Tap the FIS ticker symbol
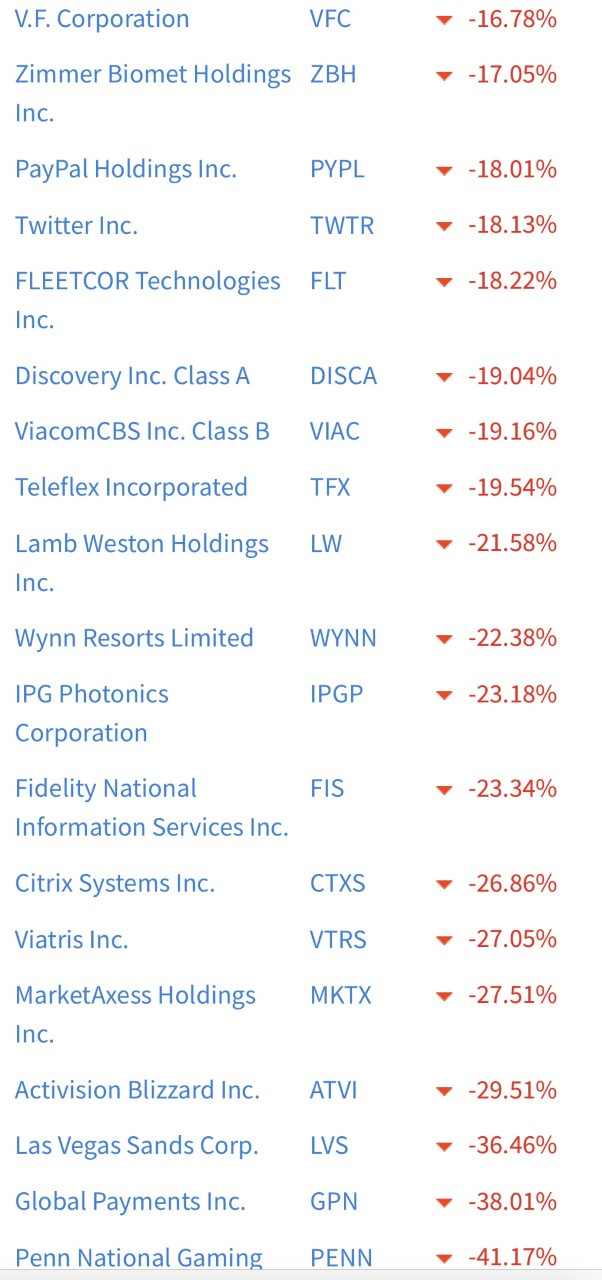This screenshot has width=602, height=1280. coord(327,788)
